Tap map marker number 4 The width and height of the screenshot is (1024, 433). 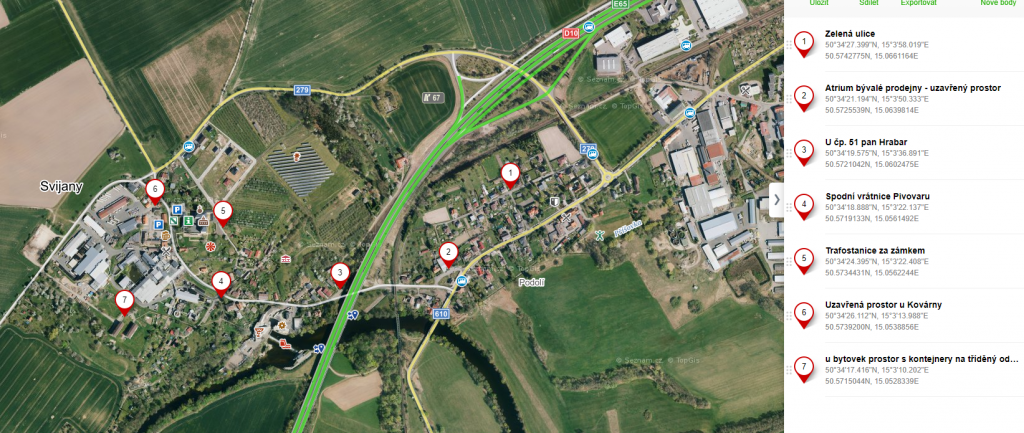(221, 282)
